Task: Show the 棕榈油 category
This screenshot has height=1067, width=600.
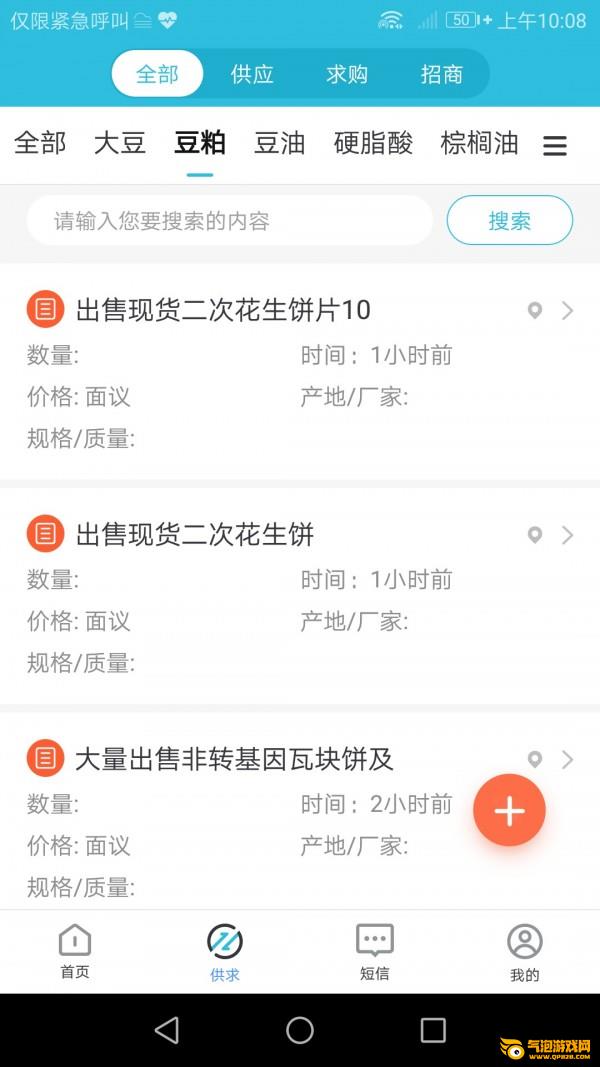Action: pyautogui.click(x=479, y=144)
